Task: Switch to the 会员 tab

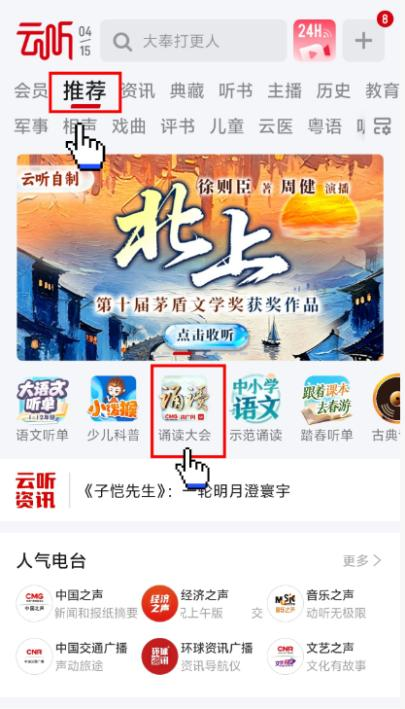Action: click(30, 91)
